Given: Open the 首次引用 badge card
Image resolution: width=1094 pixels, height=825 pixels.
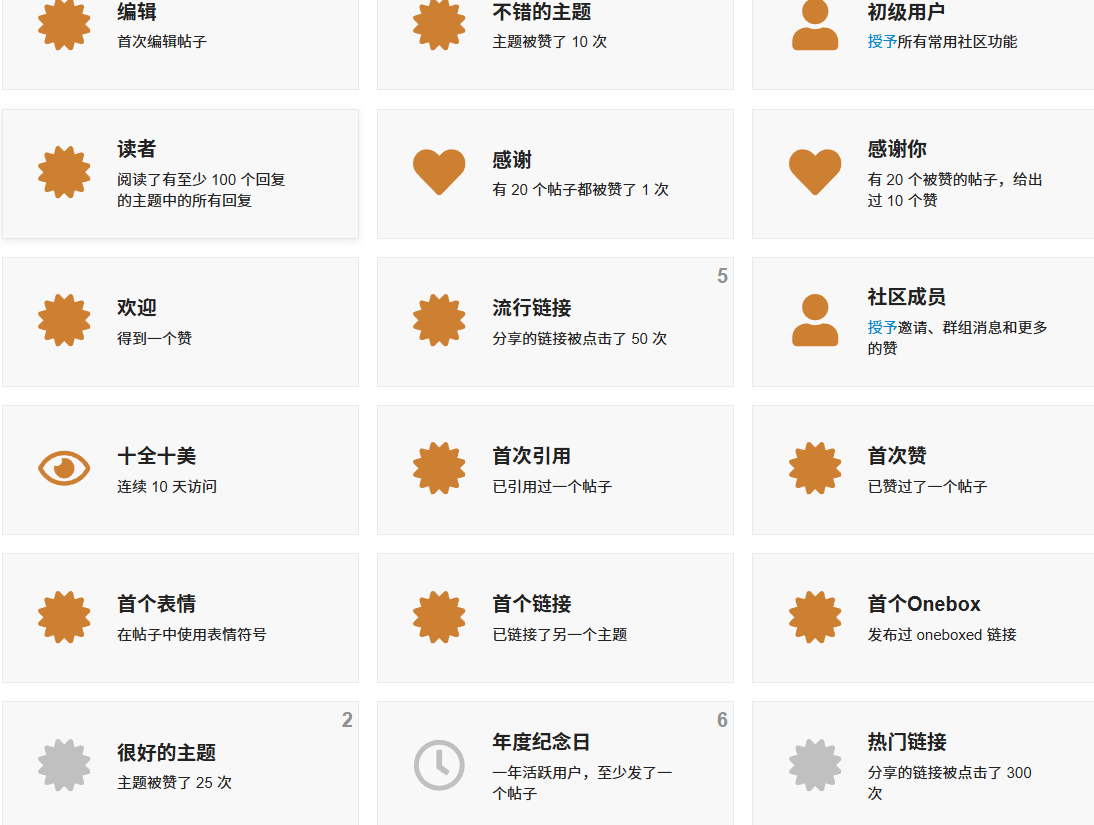Looking at the screenshot, I should coord(555,470).
